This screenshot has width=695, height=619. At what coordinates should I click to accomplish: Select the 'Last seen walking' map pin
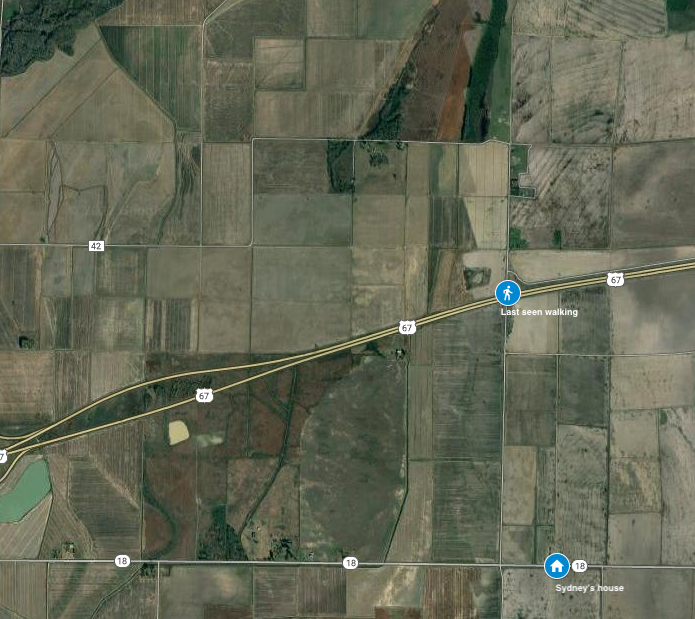[x=508, y=293]
